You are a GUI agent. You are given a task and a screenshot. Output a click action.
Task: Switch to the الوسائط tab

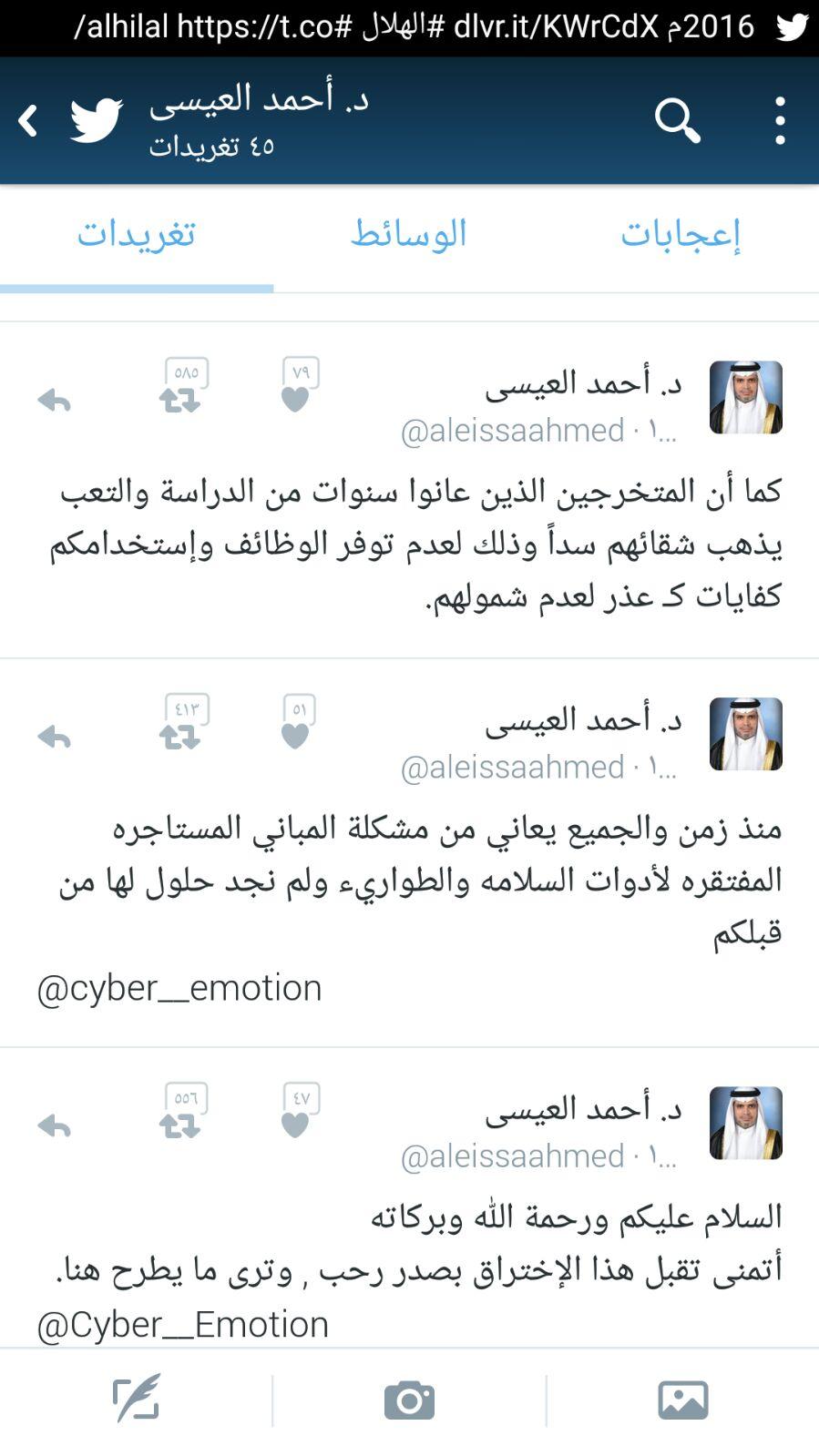tap(409, 235)
